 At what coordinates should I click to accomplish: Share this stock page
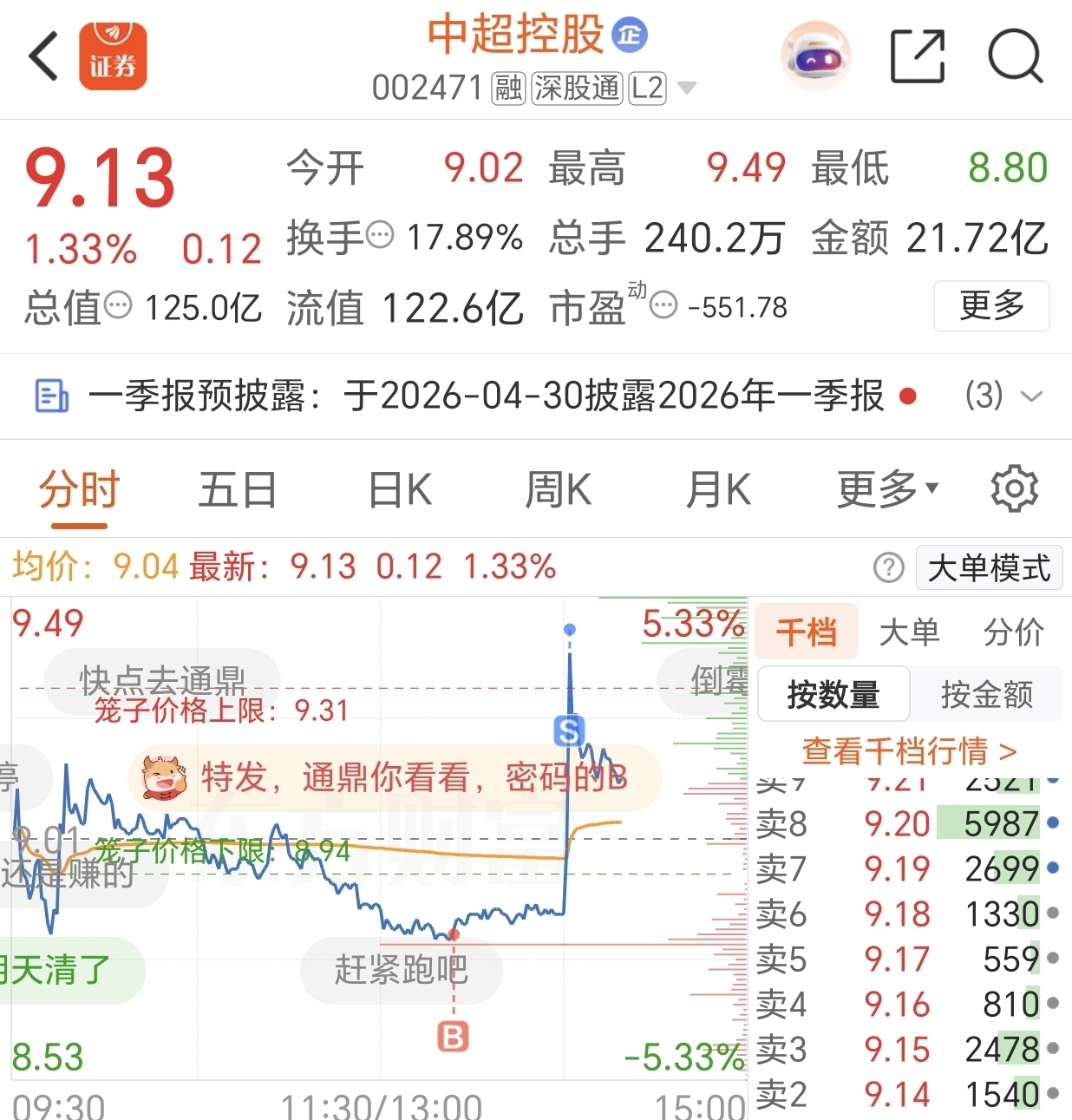click(x=918, y=56)
